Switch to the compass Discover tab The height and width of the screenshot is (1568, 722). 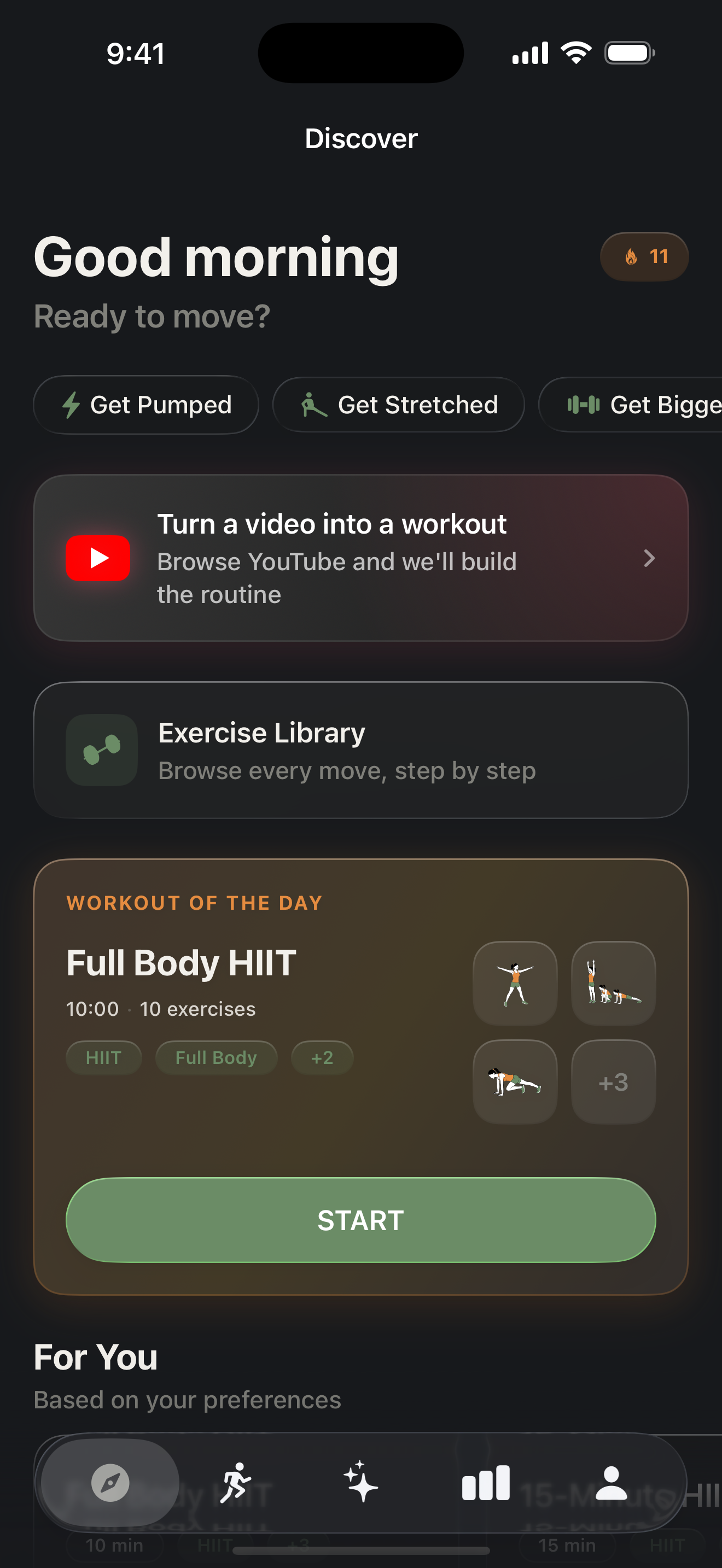[x=110, y=1483]
